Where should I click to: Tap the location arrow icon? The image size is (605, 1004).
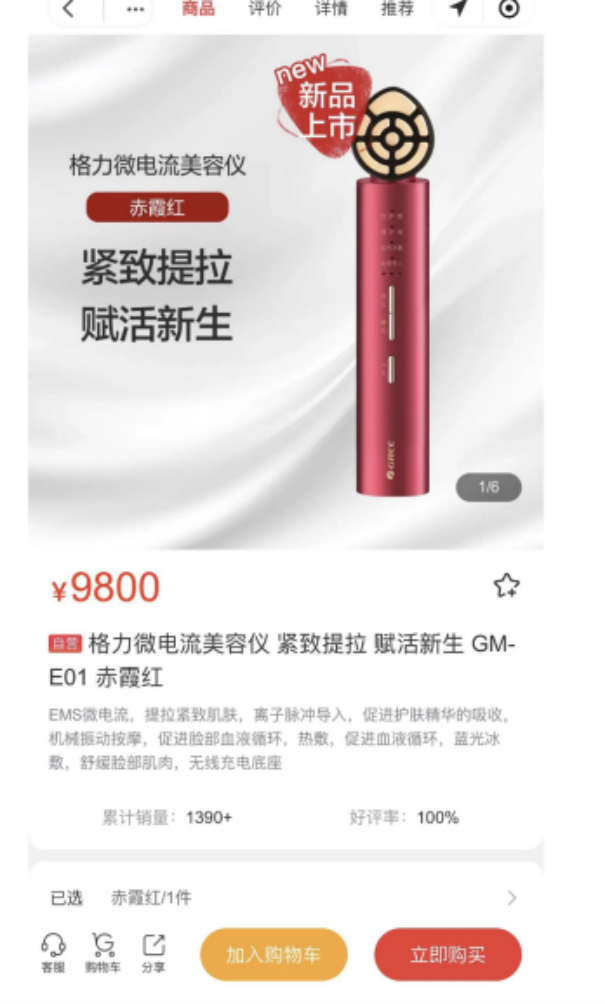point(458,9)
